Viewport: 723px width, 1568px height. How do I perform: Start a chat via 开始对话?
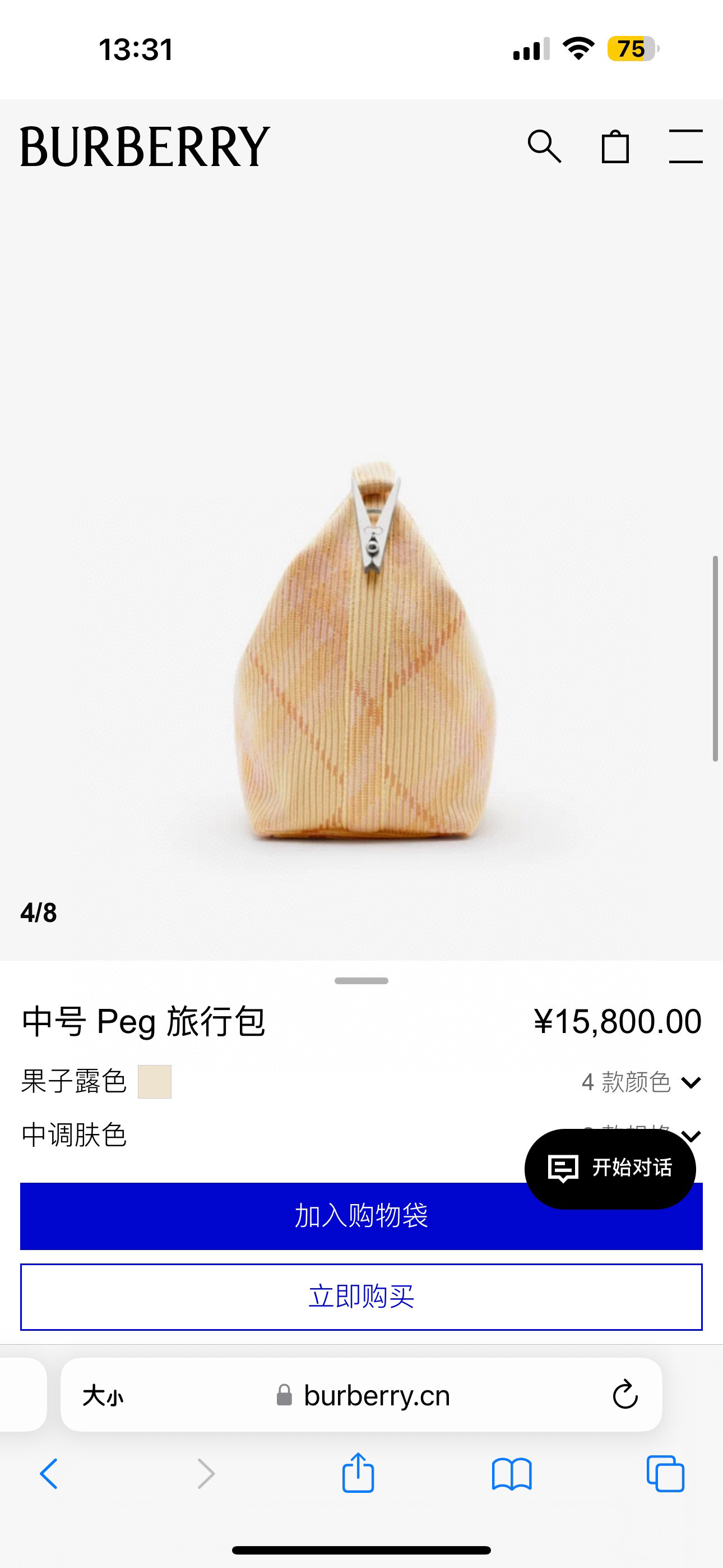[610, 1168]
